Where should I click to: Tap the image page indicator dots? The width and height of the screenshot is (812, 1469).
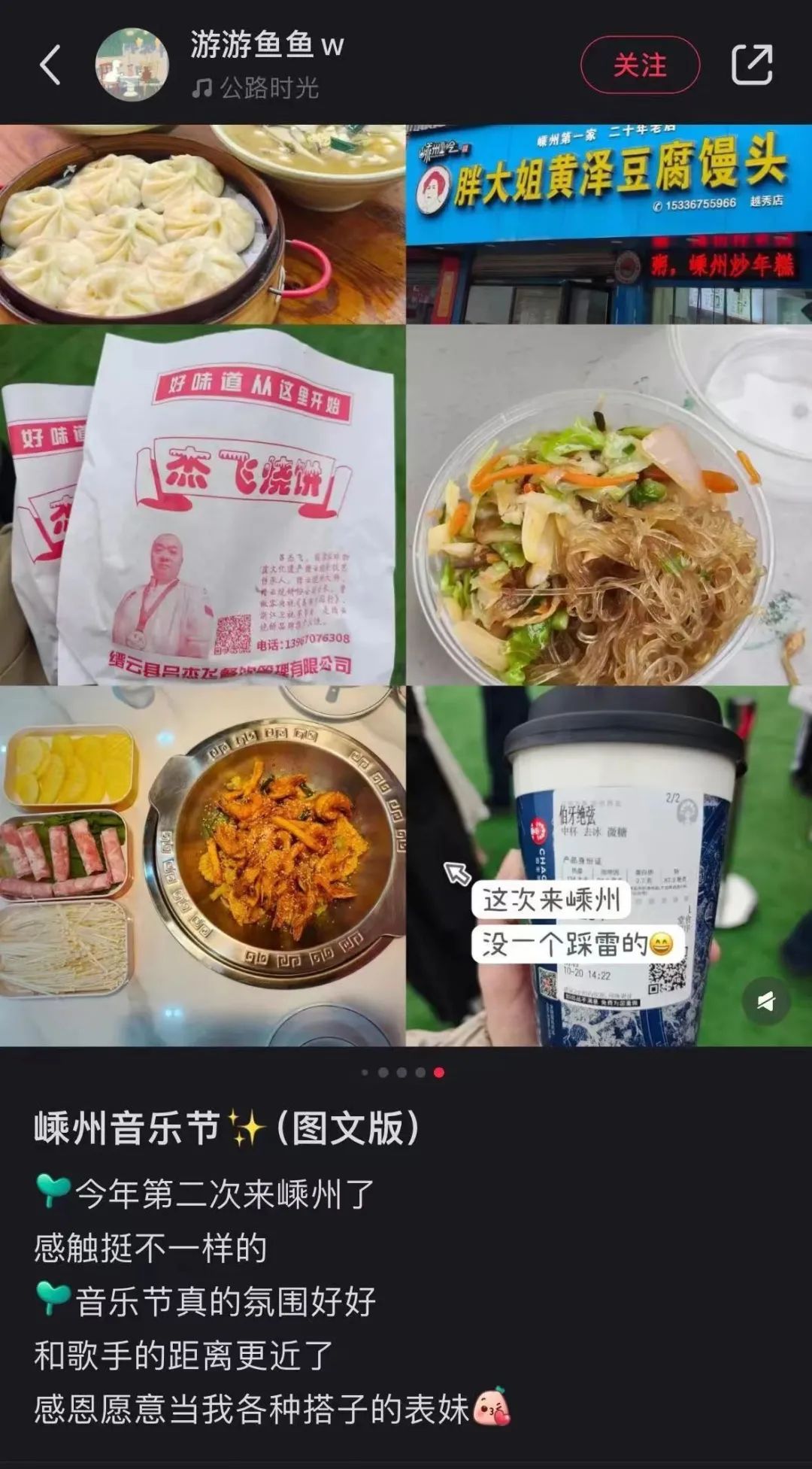[402, 1073]
